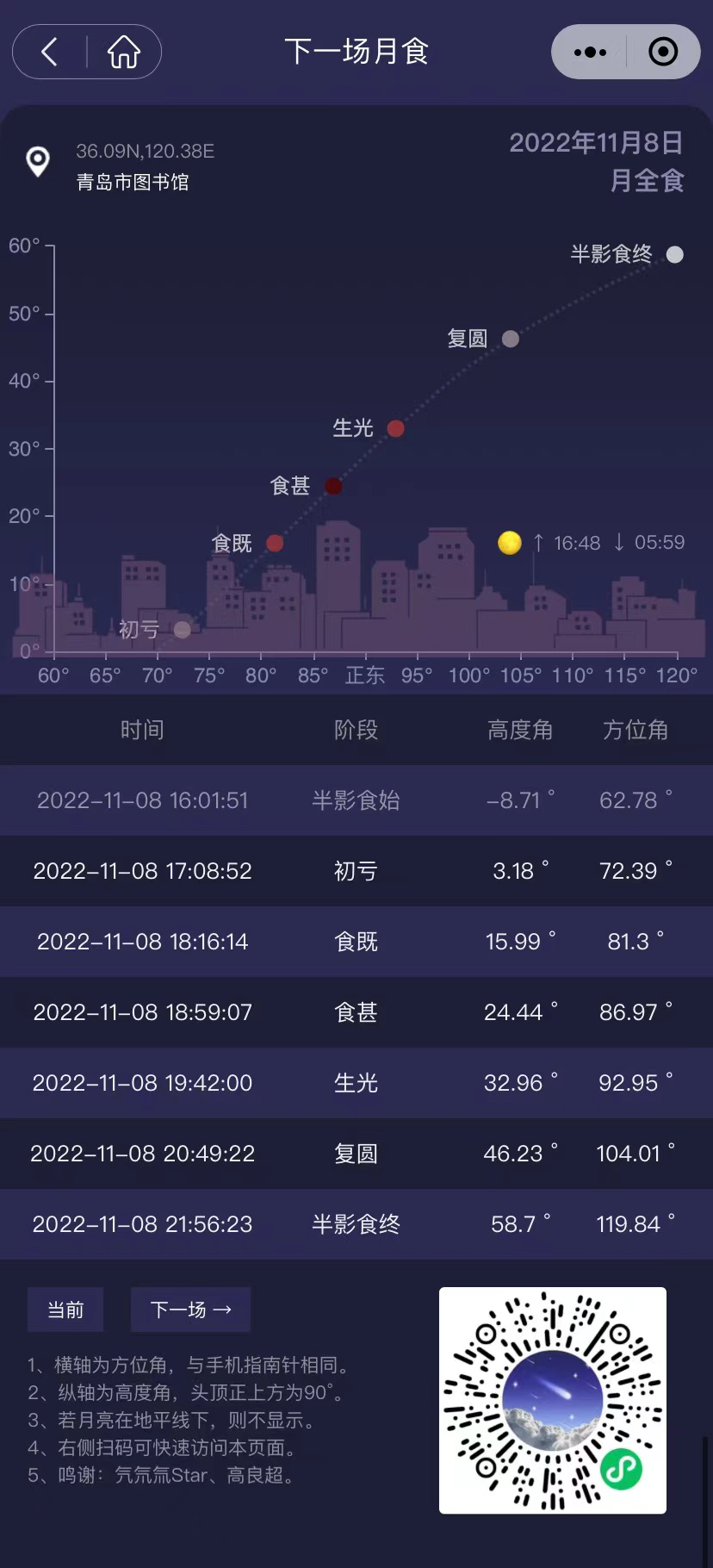Select the location pin icon near 青岛市图书馆

[38, 159]
